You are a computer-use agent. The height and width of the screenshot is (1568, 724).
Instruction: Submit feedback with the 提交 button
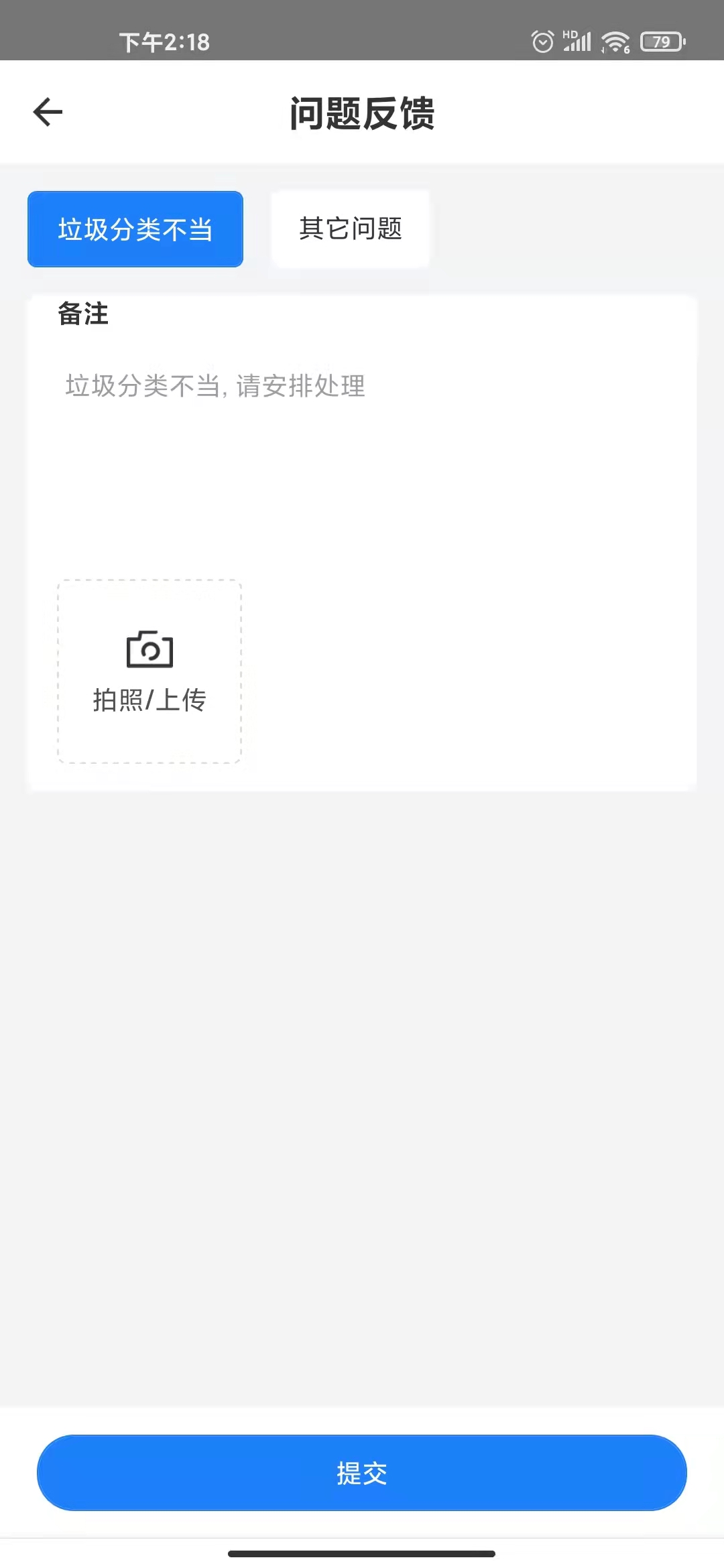[362, 1473]
